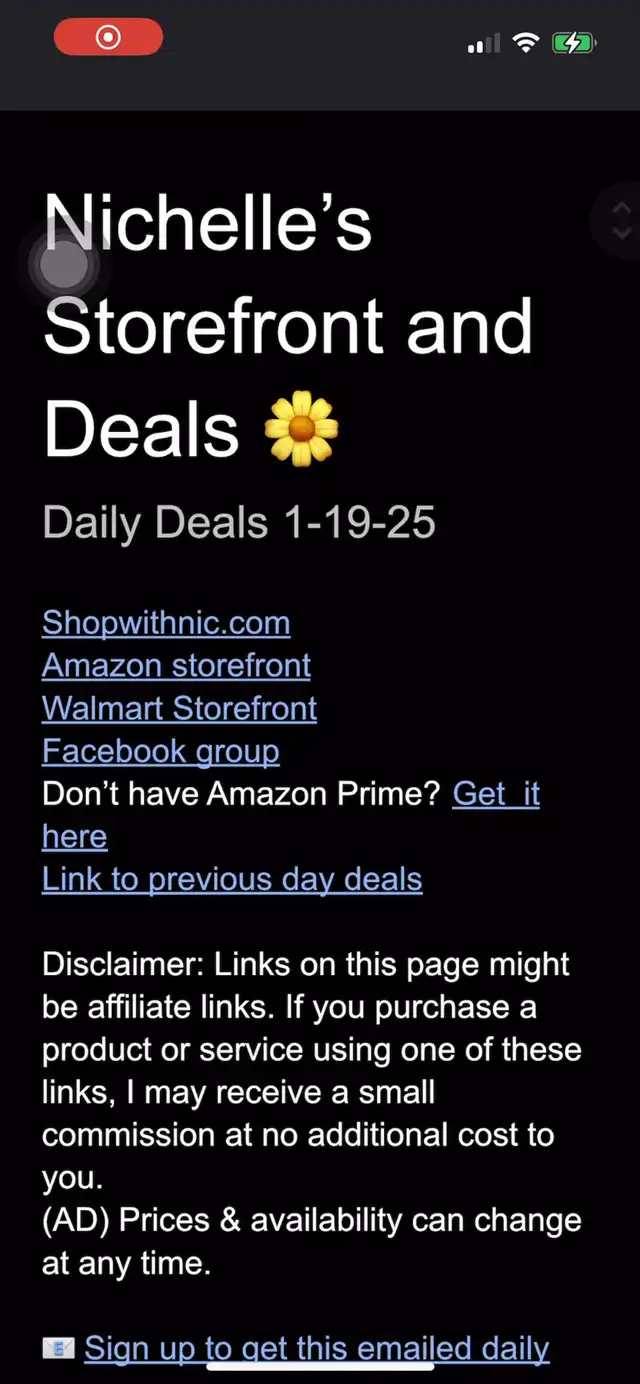The height and width of the screenshot is (1384, 640).
Task: Open the Shopwithnic.com link
Action: tap(166, 623)
